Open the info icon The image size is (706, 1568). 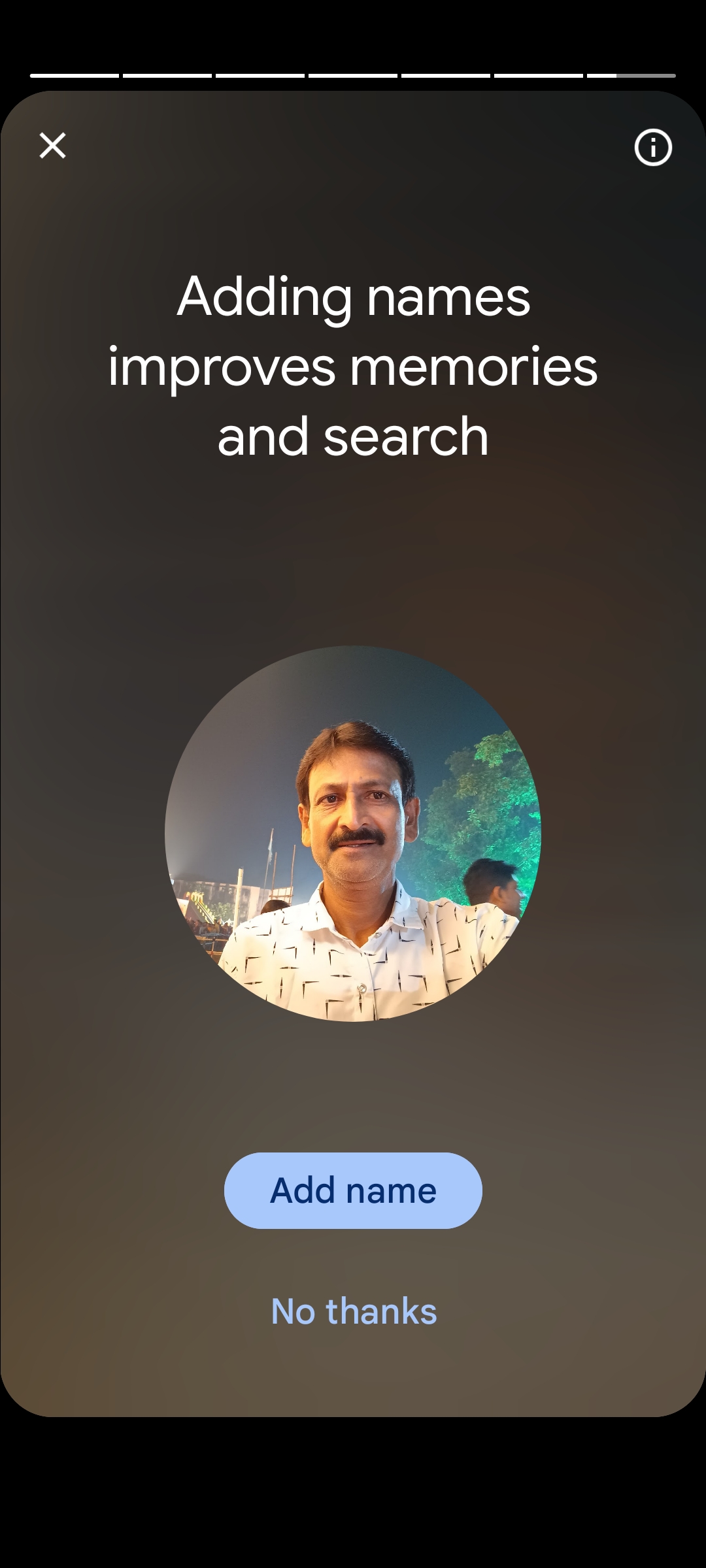pyautogui.click(x=652, y=147)
